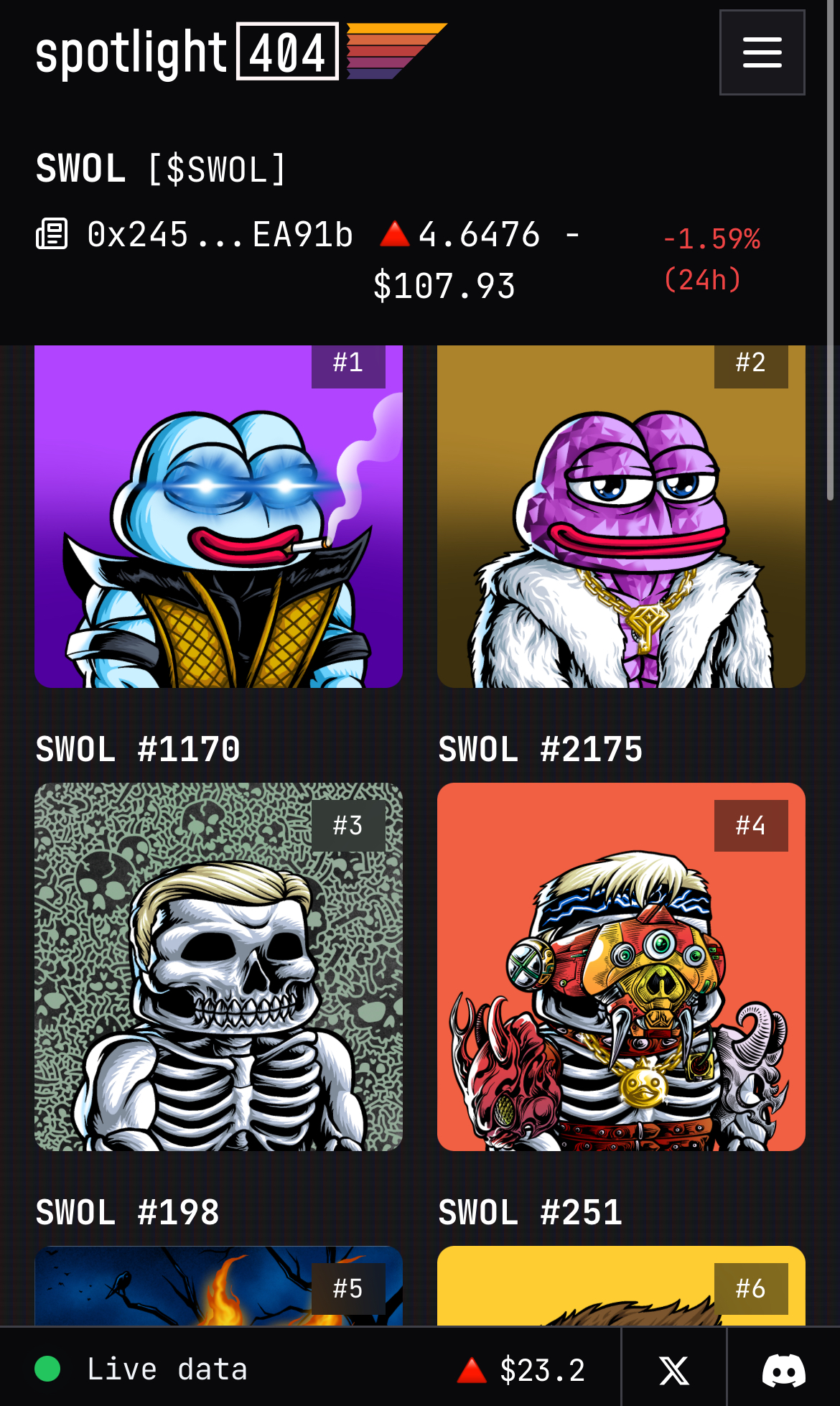This screenshot has width=840, height=1406.
Task: Open the rank #6 NFT tile
Action: click(x=621, y=1286)
